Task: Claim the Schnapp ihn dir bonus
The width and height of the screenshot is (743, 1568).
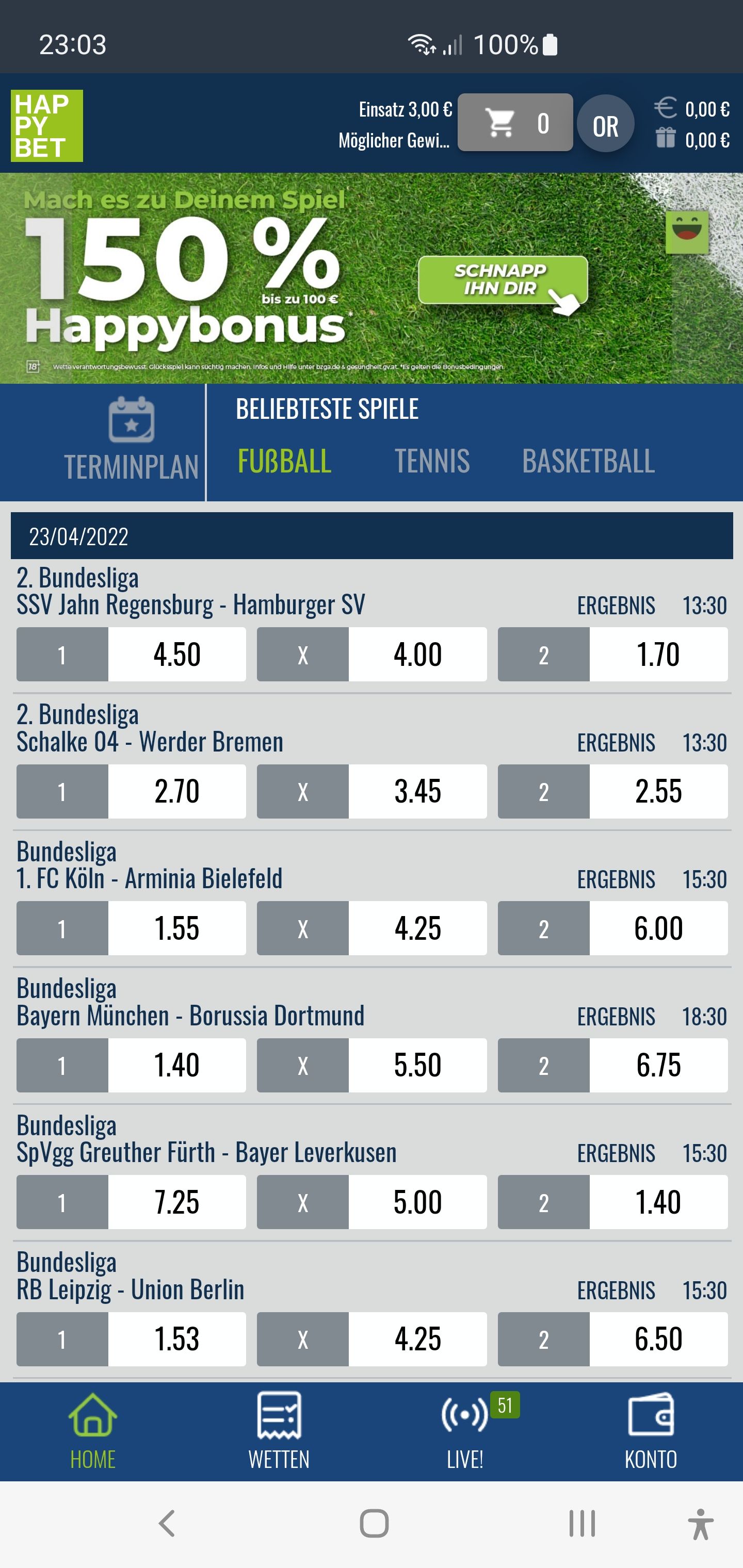Action: coord(503,281)
